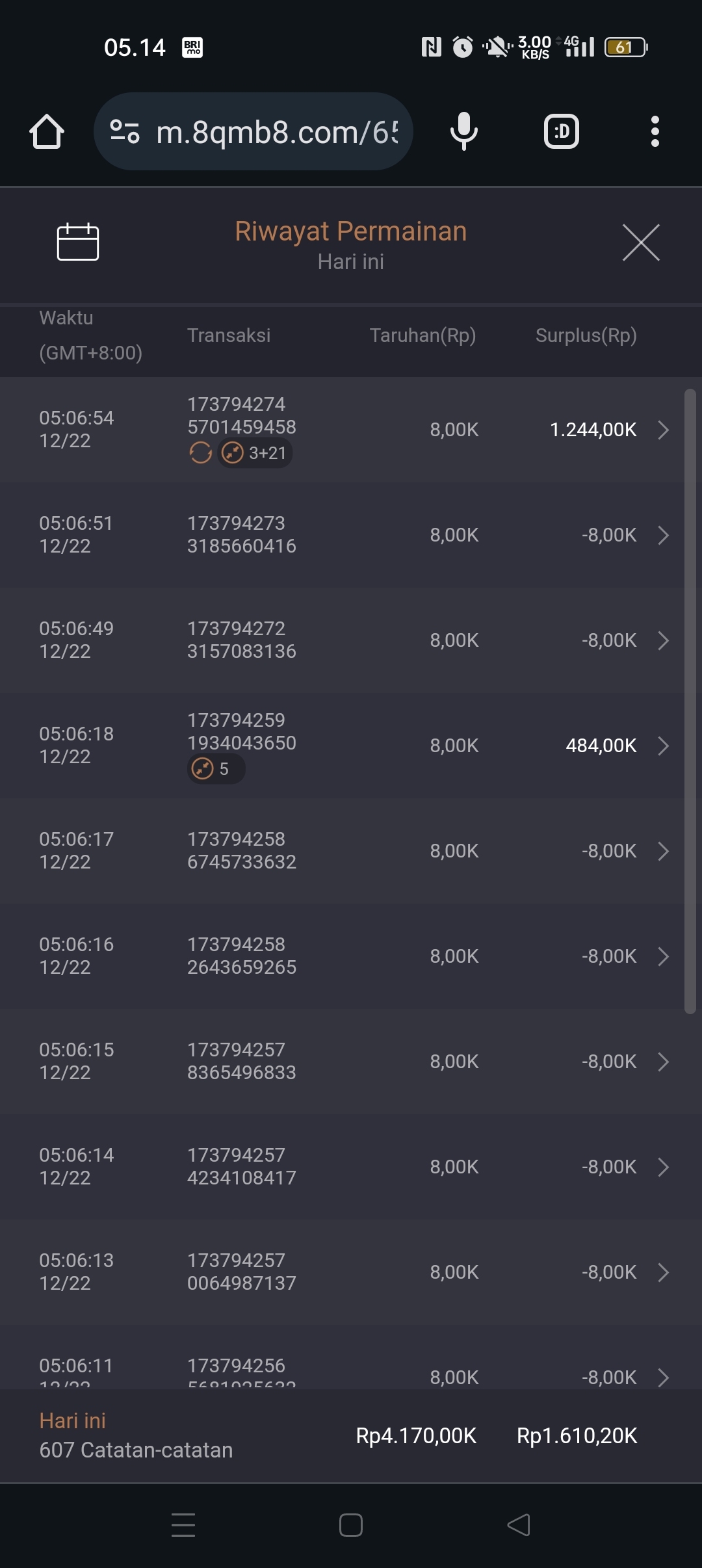Open the calendar date filter

[78, 242]
